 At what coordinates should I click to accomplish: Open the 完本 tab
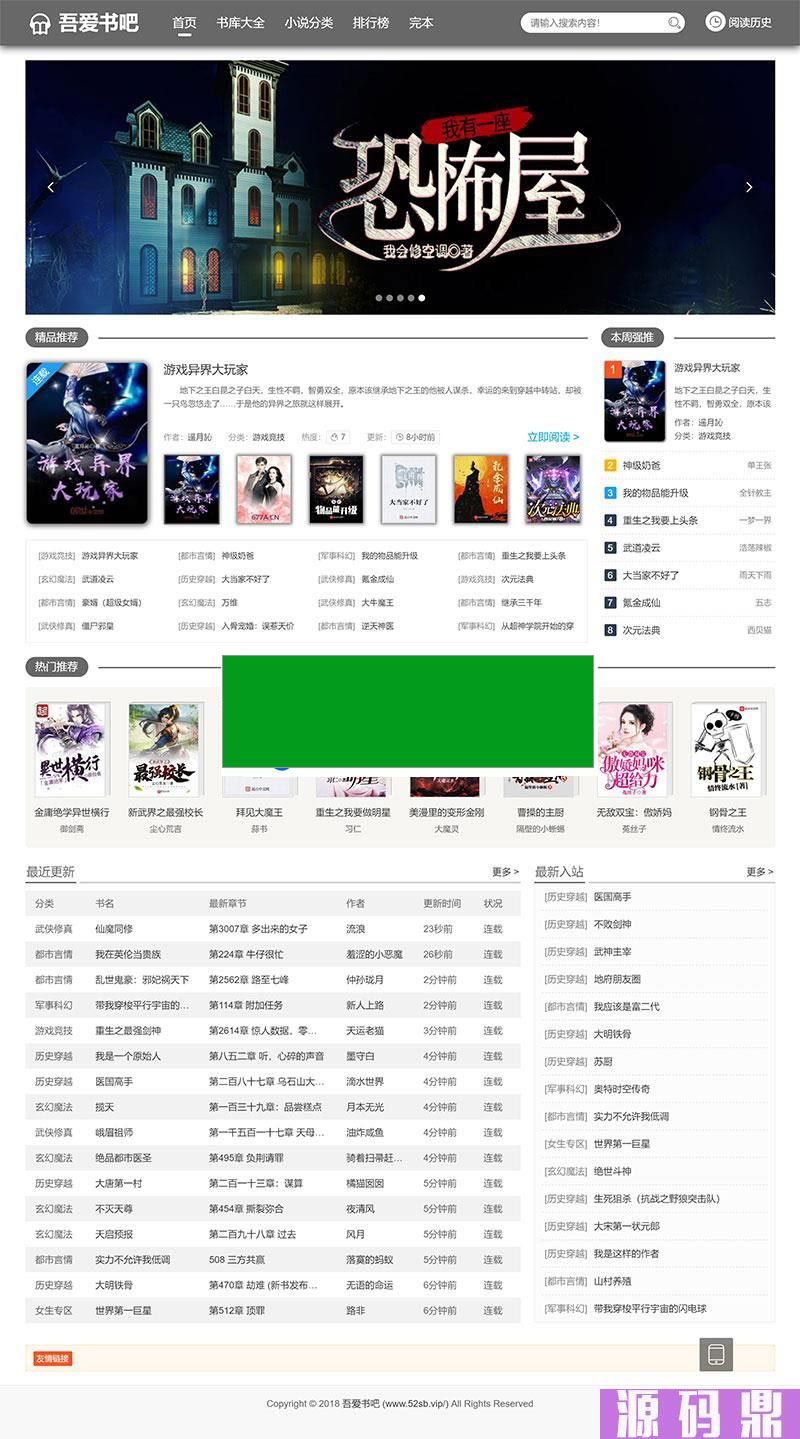pos(421,22)
